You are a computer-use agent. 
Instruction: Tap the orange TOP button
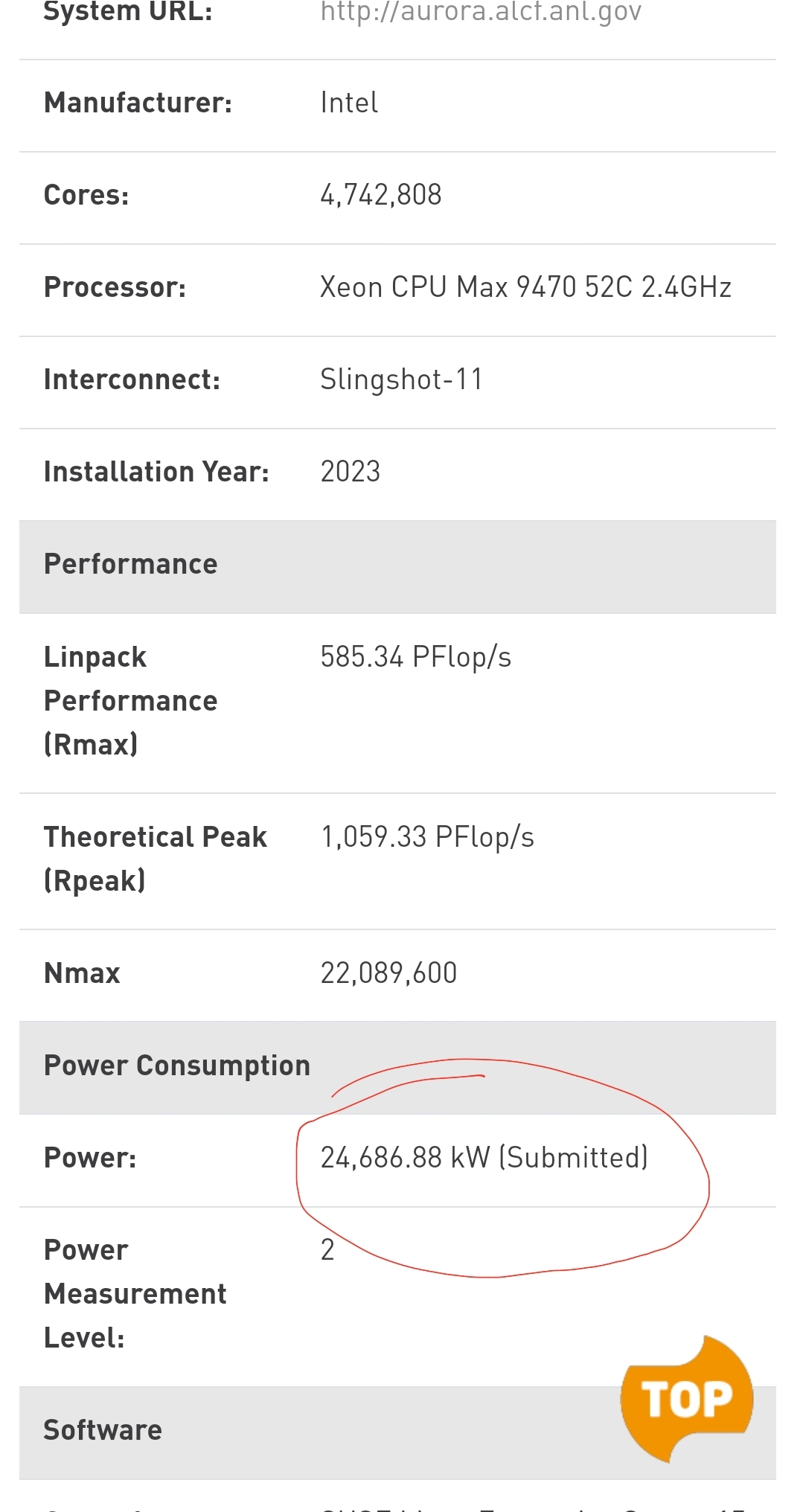coord(686,1399)
